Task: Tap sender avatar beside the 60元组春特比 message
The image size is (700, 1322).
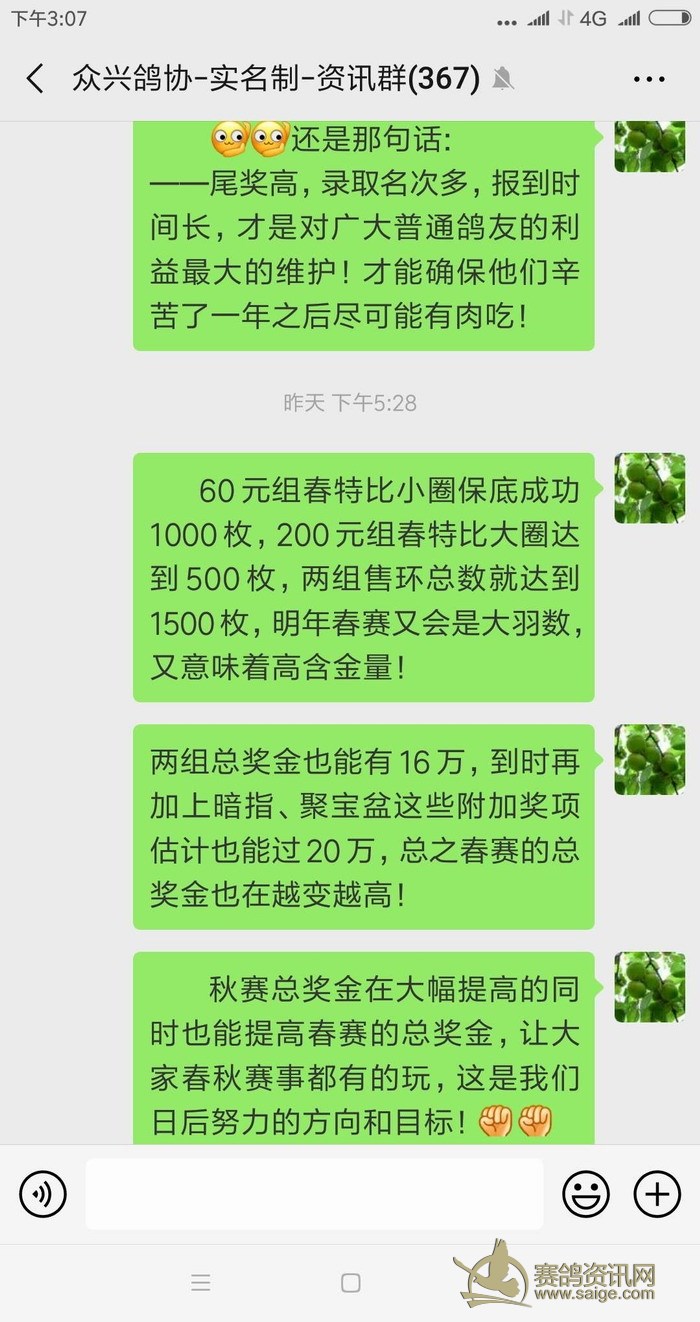Action: (649, 488)
